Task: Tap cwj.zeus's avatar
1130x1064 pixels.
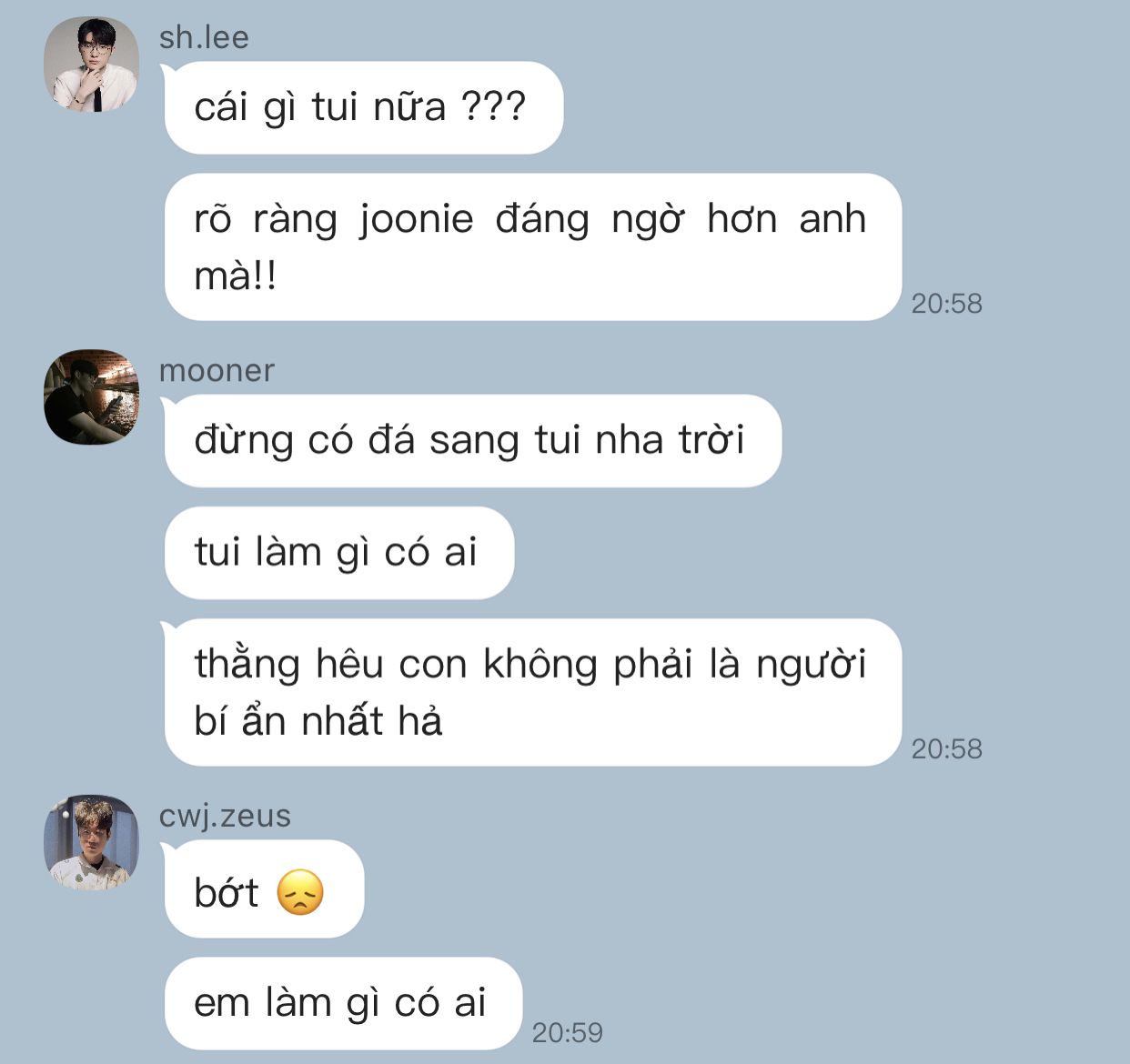Action: coord(91,842)
